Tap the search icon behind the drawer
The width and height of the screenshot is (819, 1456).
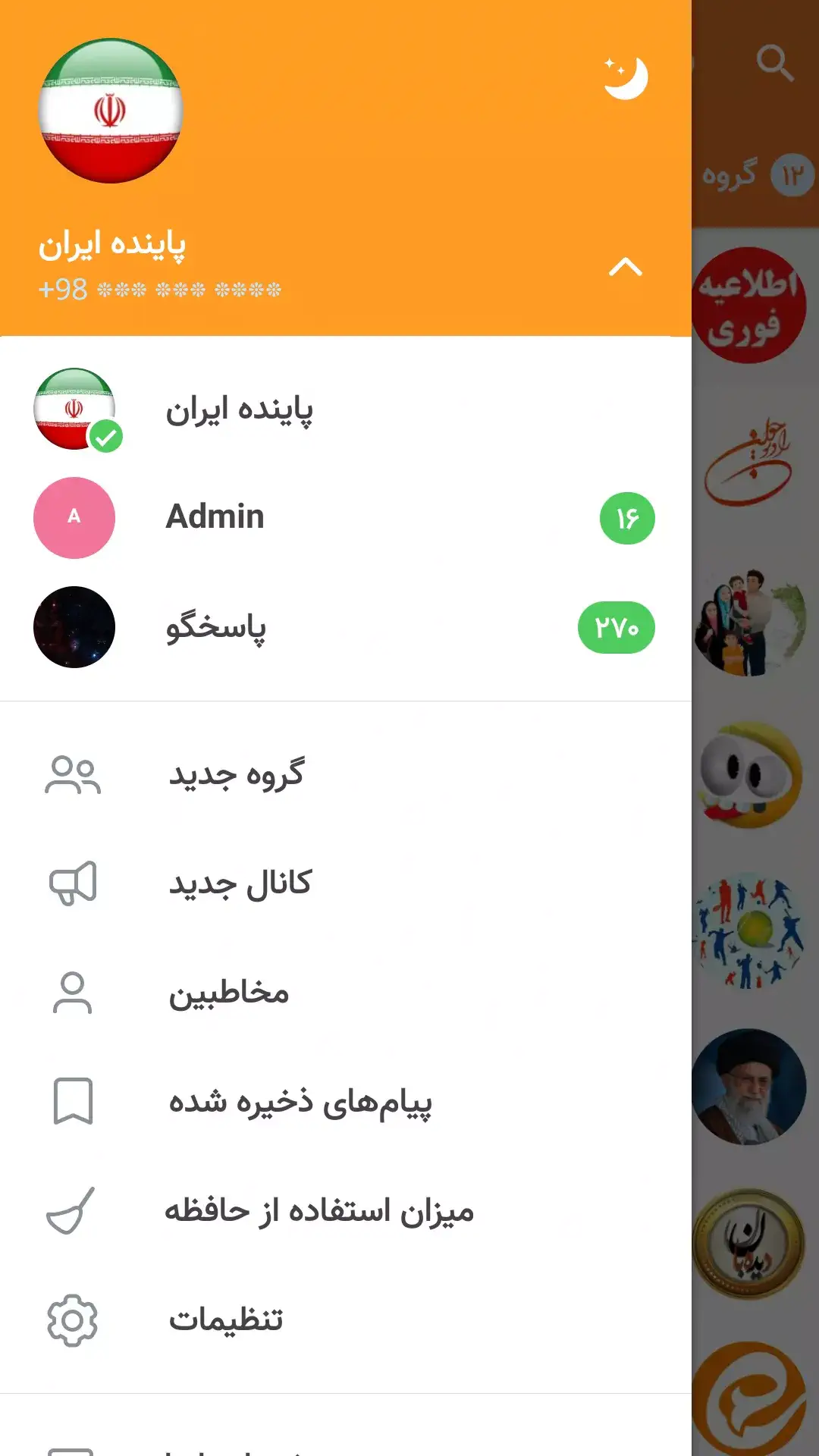[774, 63]
